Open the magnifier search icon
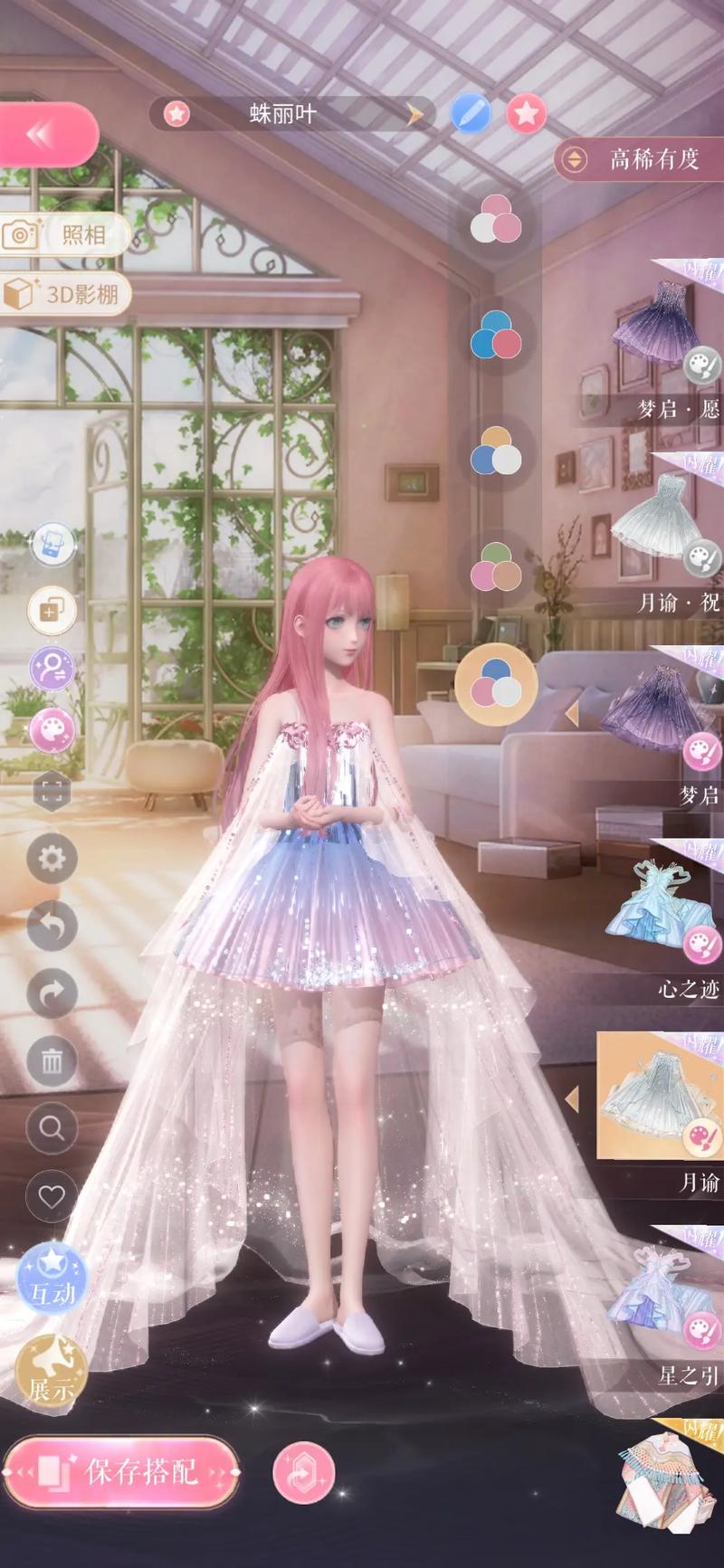 [x=52, y=1128]
